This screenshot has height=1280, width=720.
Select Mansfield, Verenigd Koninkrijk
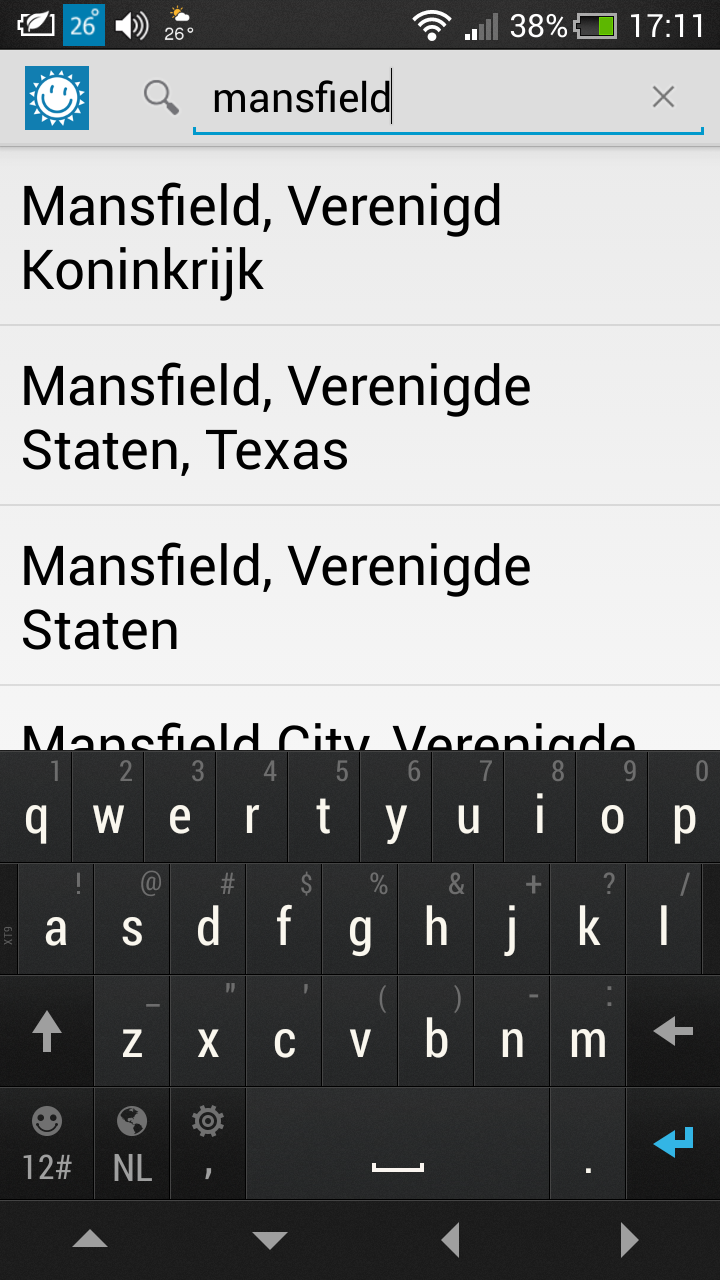pos(360,238)
